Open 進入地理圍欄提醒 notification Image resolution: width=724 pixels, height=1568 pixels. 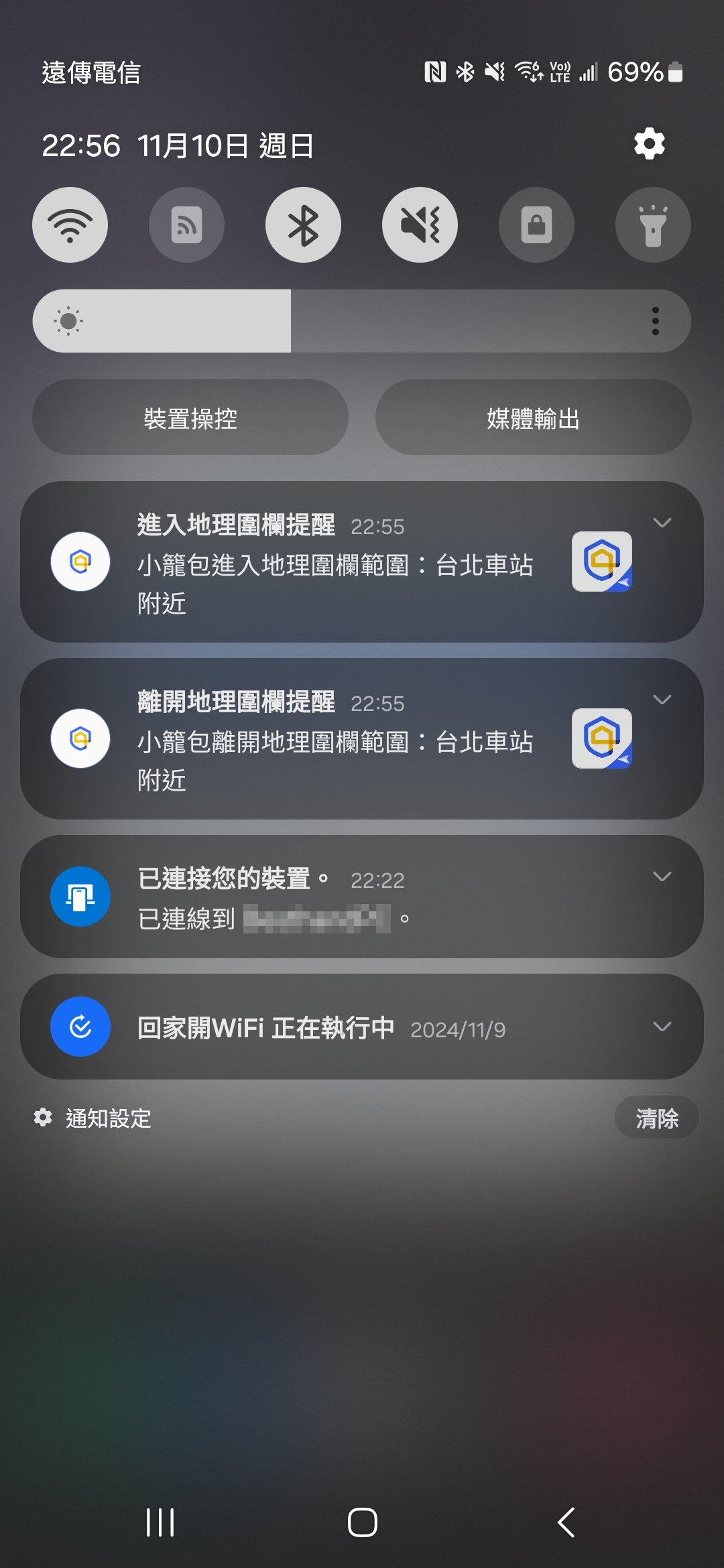click(x=335, y=563)
